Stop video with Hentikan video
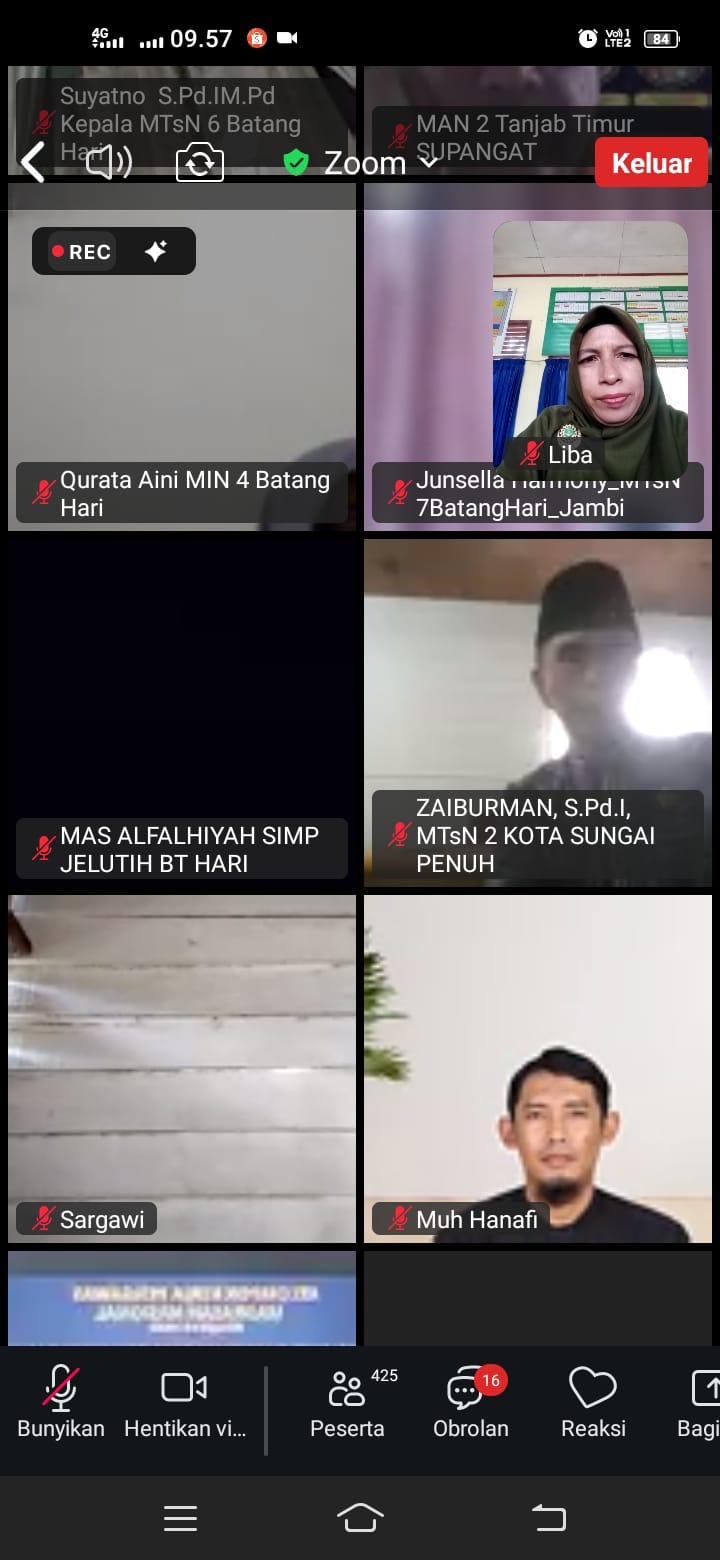Image resolution: width=720 pixels, height=1560 pixels. 185,1403
